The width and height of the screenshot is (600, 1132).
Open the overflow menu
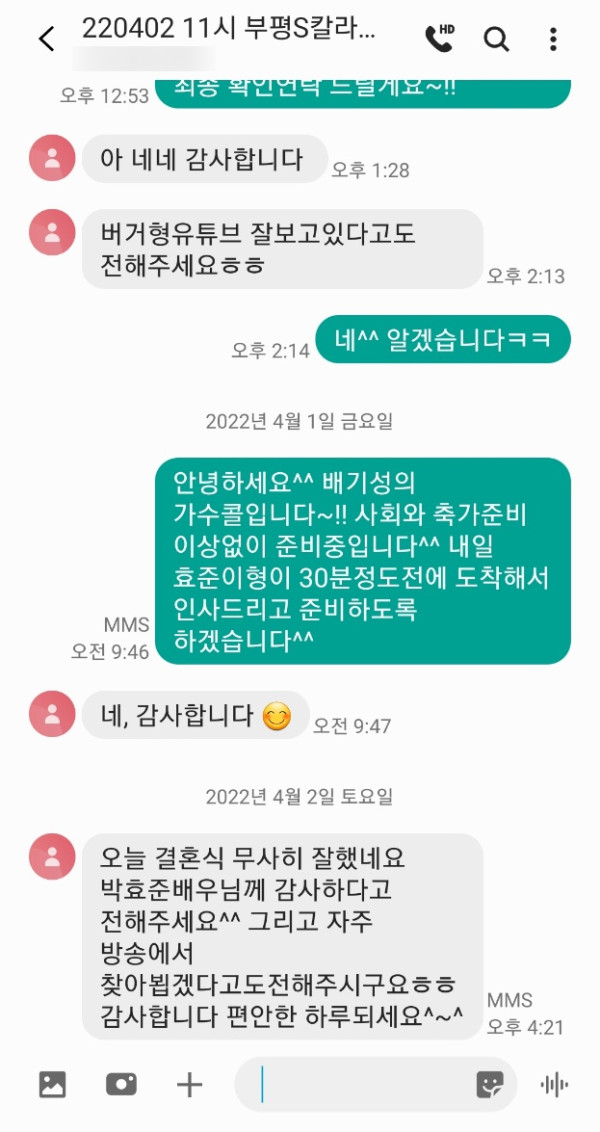pyautogui.click(x=553, y=39)
